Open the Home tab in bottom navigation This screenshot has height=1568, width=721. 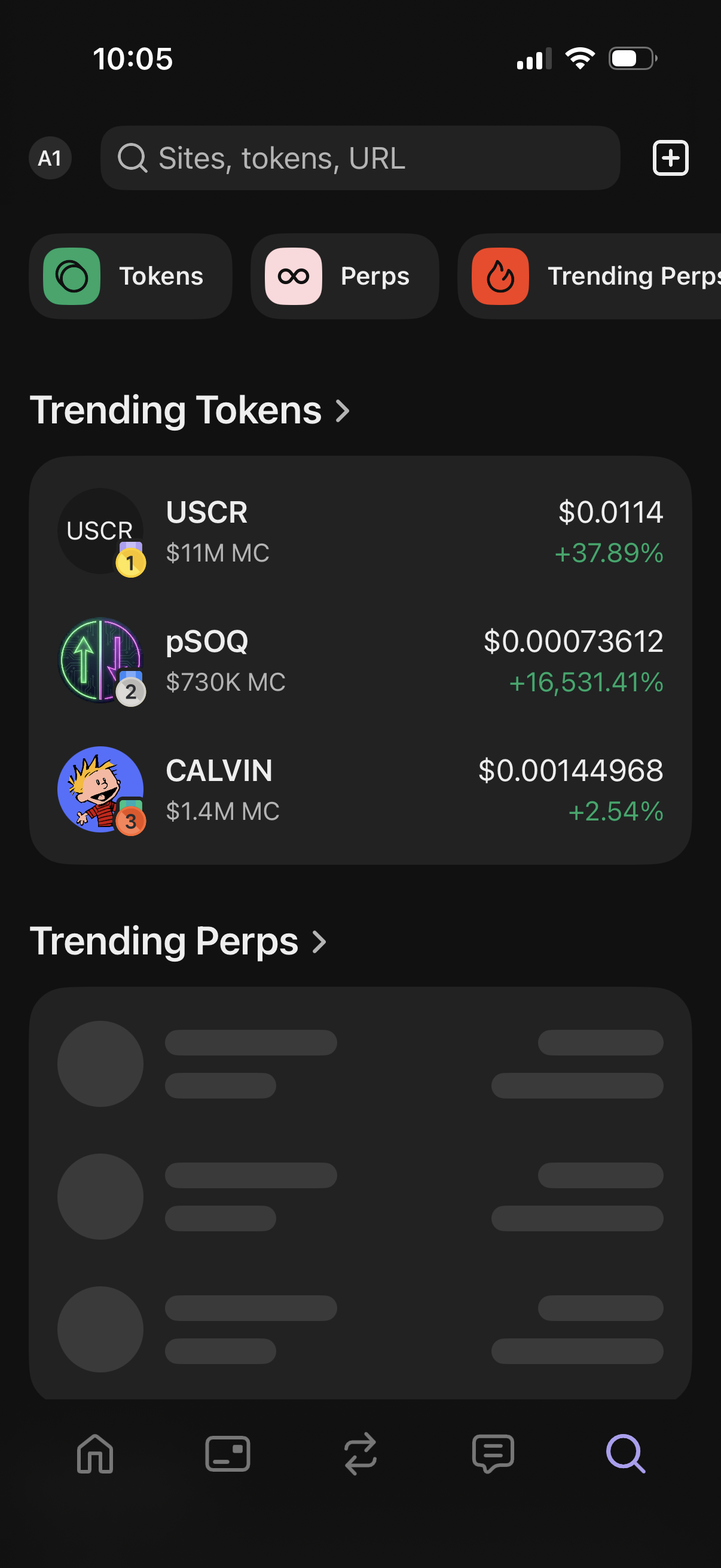point(94,1455)
